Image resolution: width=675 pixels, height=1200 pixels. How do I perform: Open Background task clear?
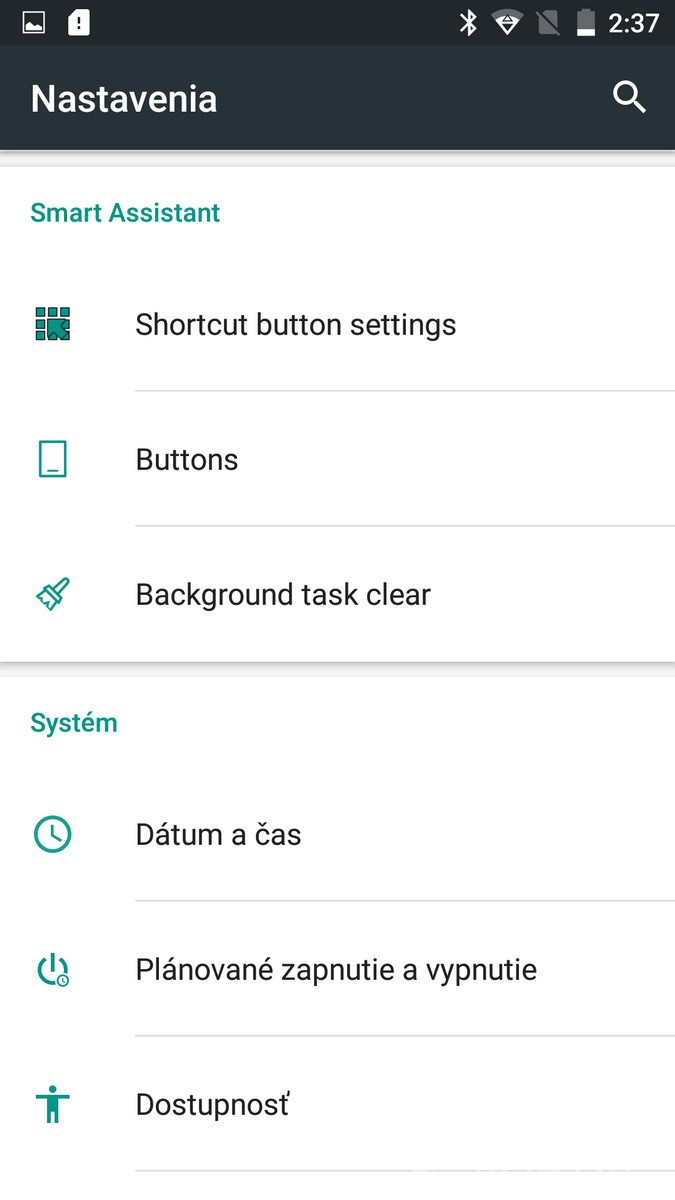(283, 595)
